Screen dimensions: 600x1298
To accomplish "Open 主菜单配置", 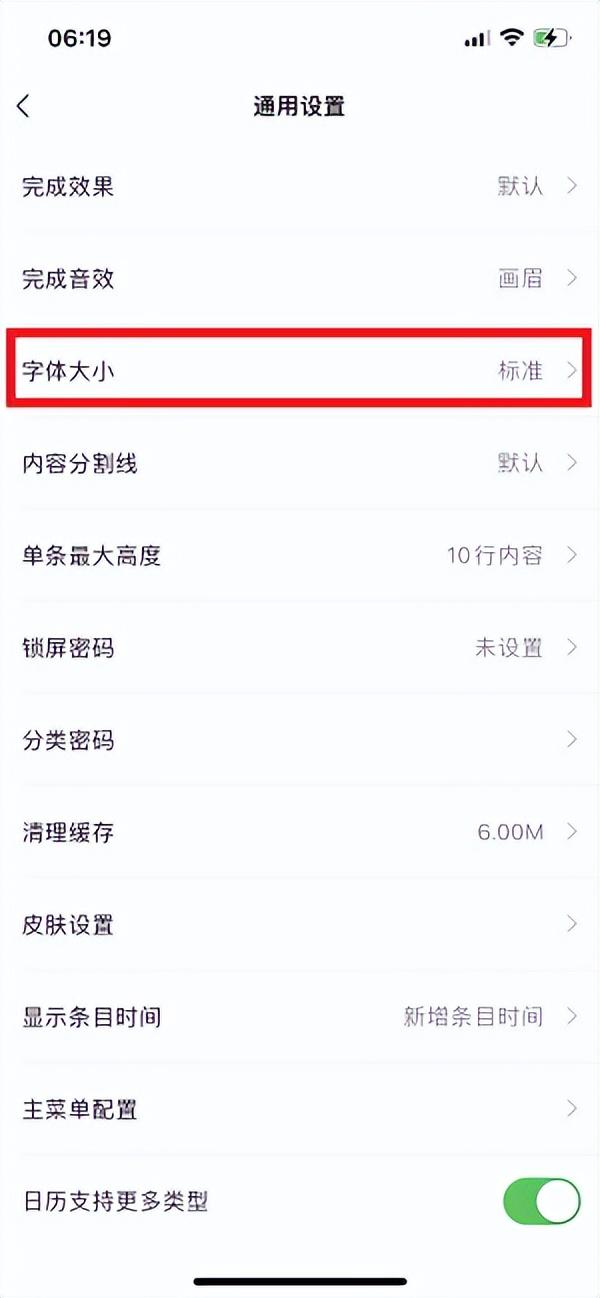I will pyautogui.click(x=300, y=1109).
